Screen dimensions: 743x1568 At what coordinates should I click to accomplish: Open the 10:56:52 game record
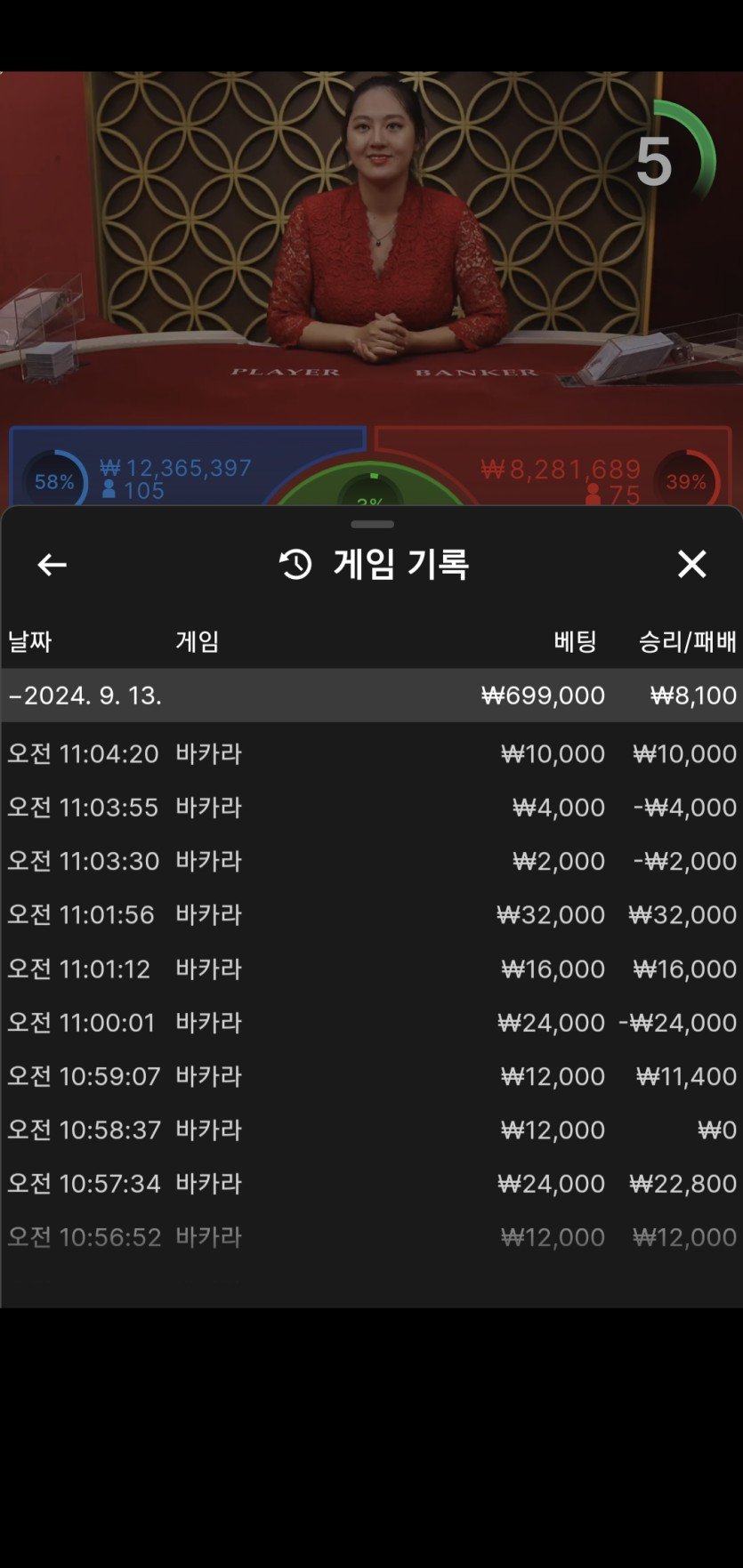pos(371,1237)
